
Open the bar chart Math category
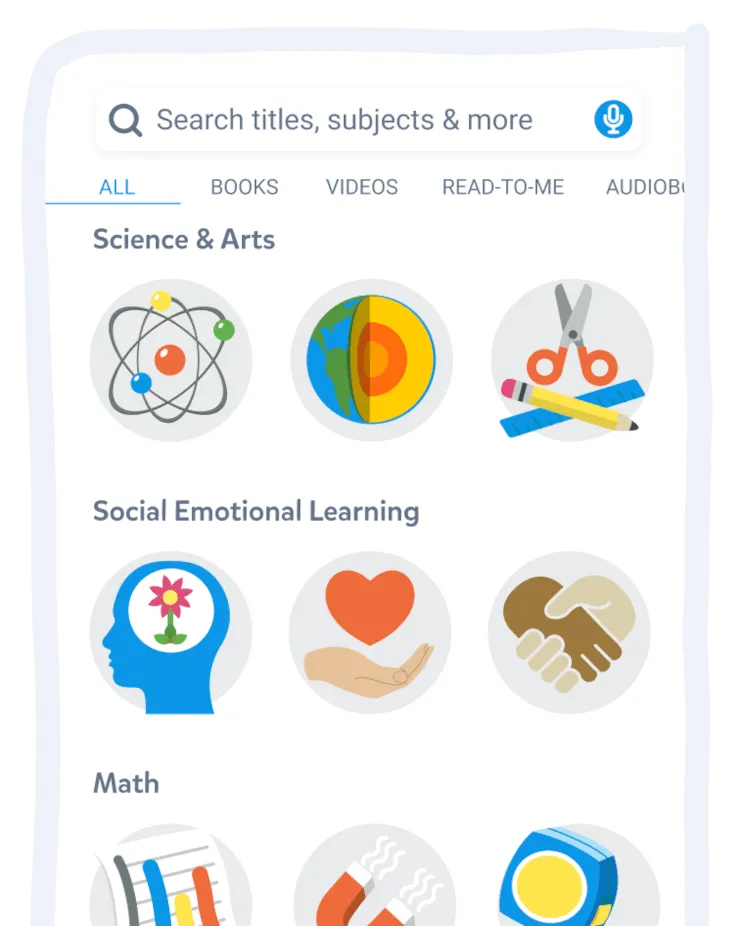[171, 878]
